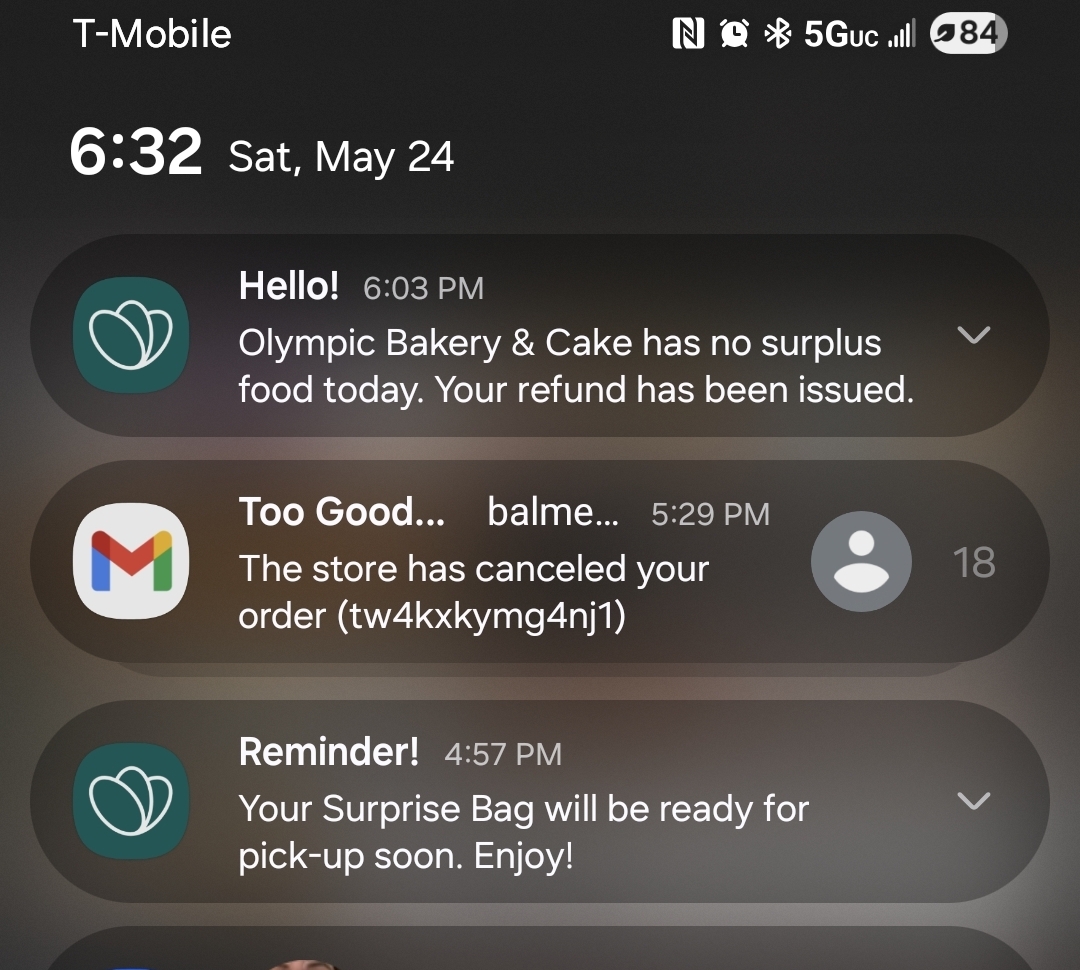Expand the Hello! notification chevron
1080x970 pixels.
(973, 335)
